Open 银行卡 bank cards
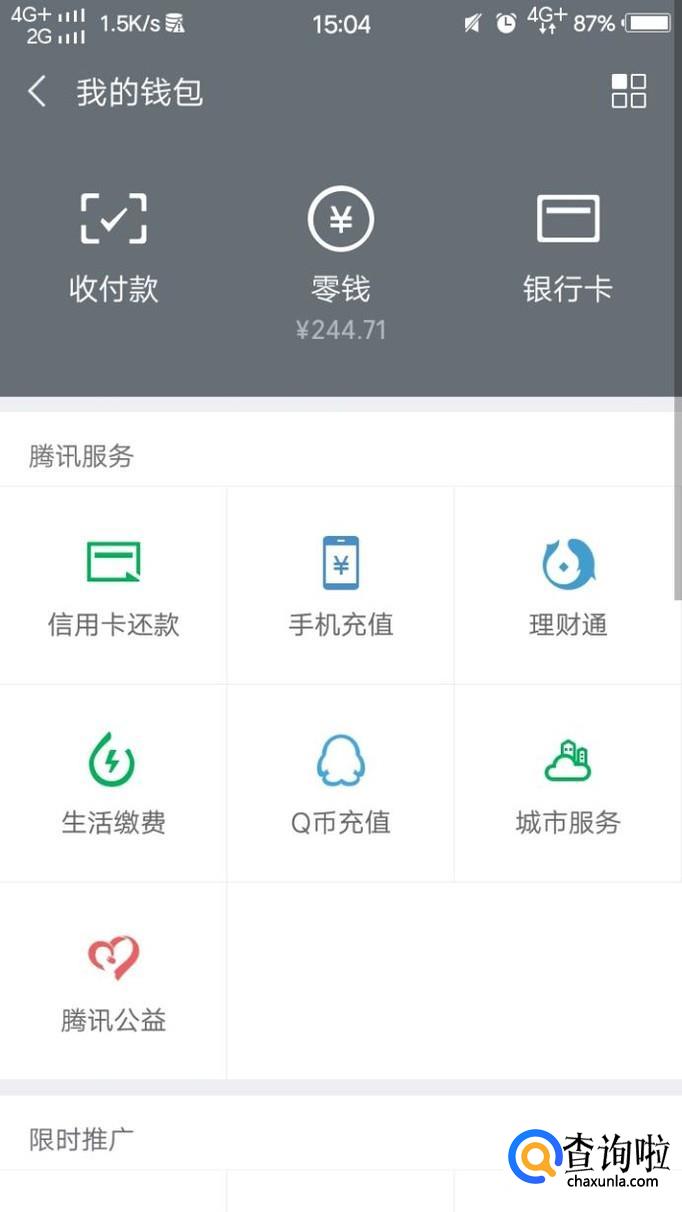 click(x=567, y=245)
